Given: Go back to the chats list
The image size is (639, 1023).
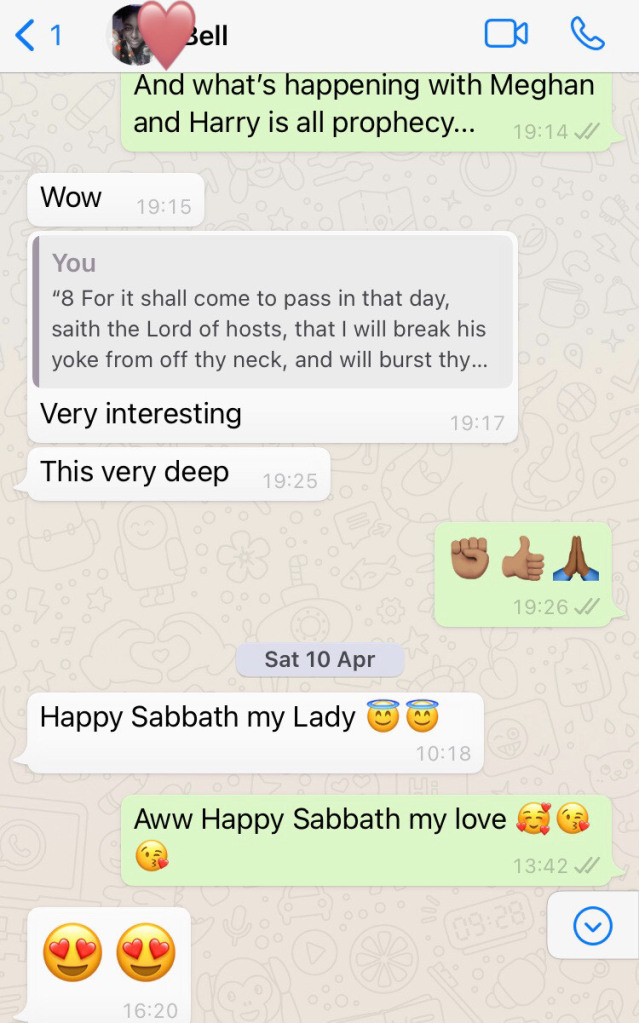Looking at the screenshot, I should click(x=38, y=36).
